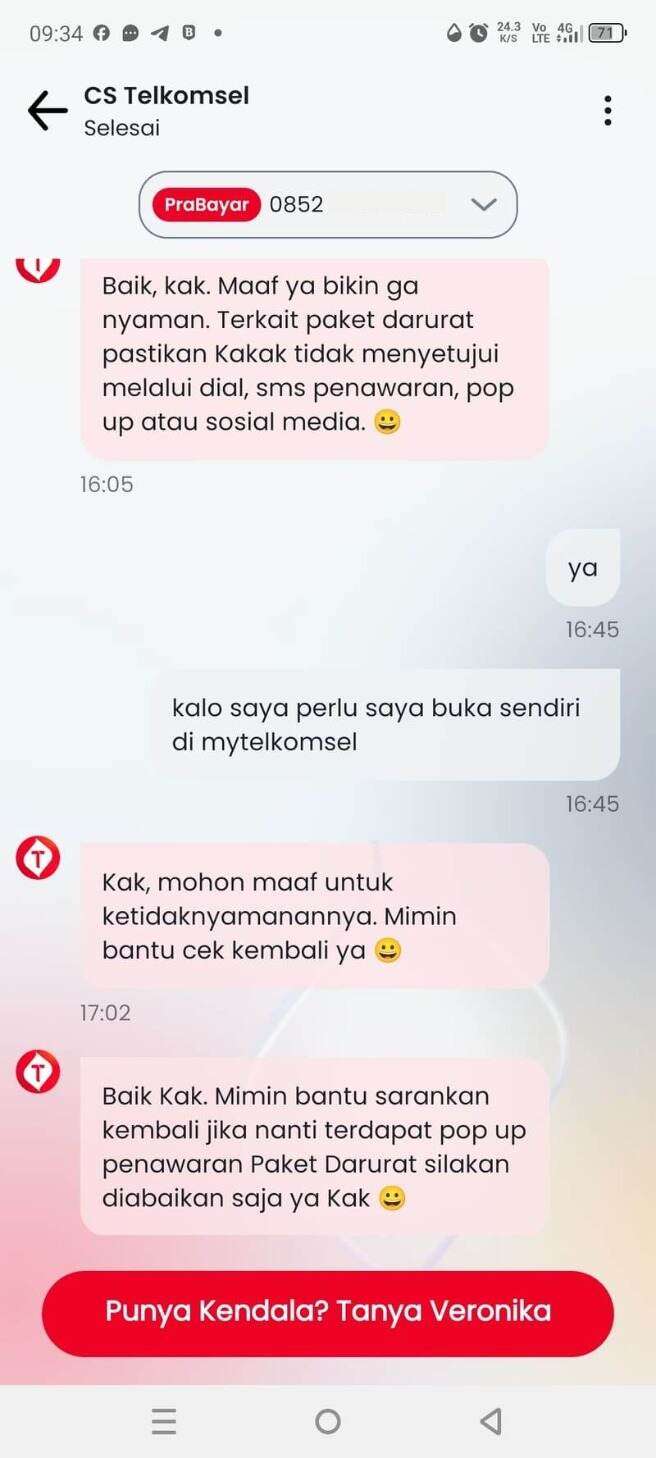Tap Punya Kendala? Tanya Veronika button
656x1458 pixels.
coord(328,1313)
